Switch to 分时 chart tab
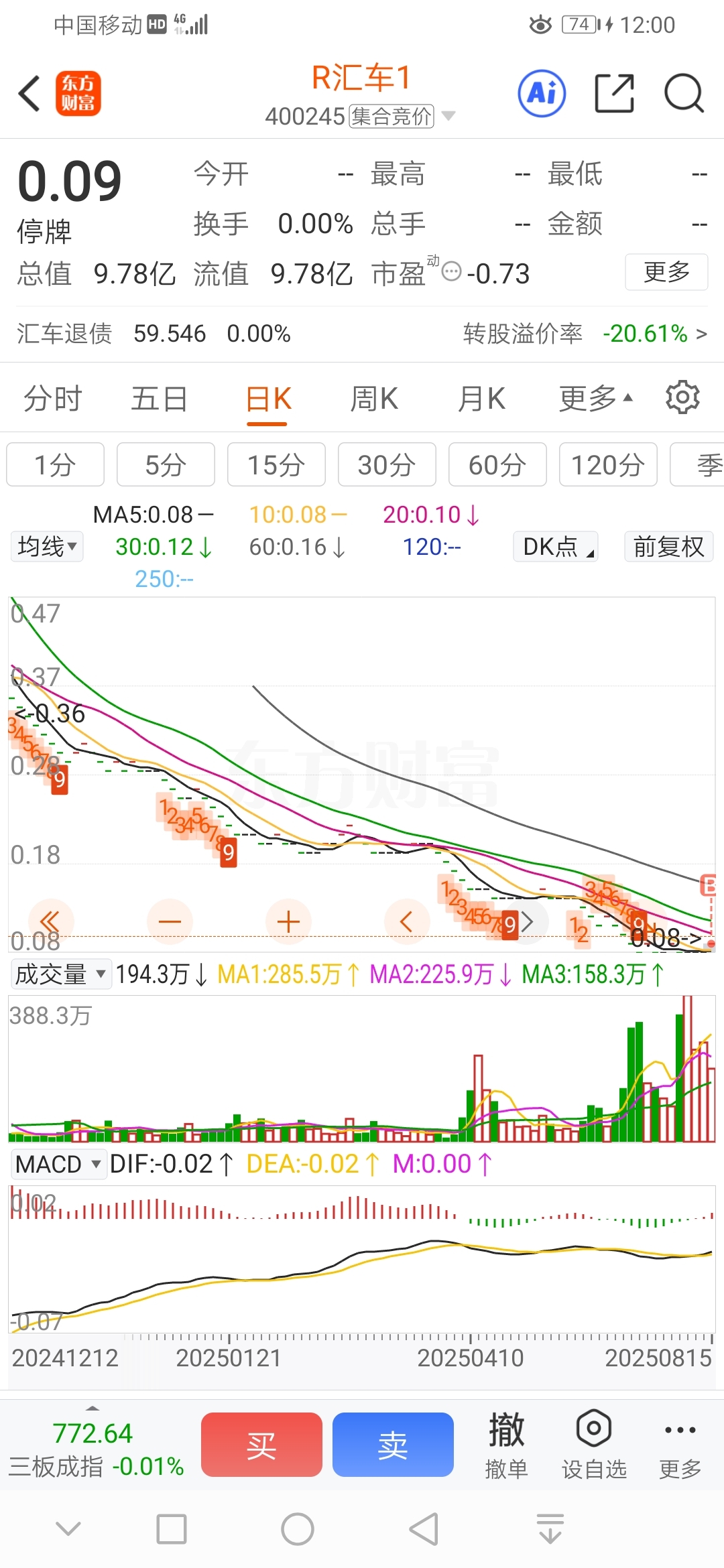This screenshot has width=724, height=1568. (52, 399)
